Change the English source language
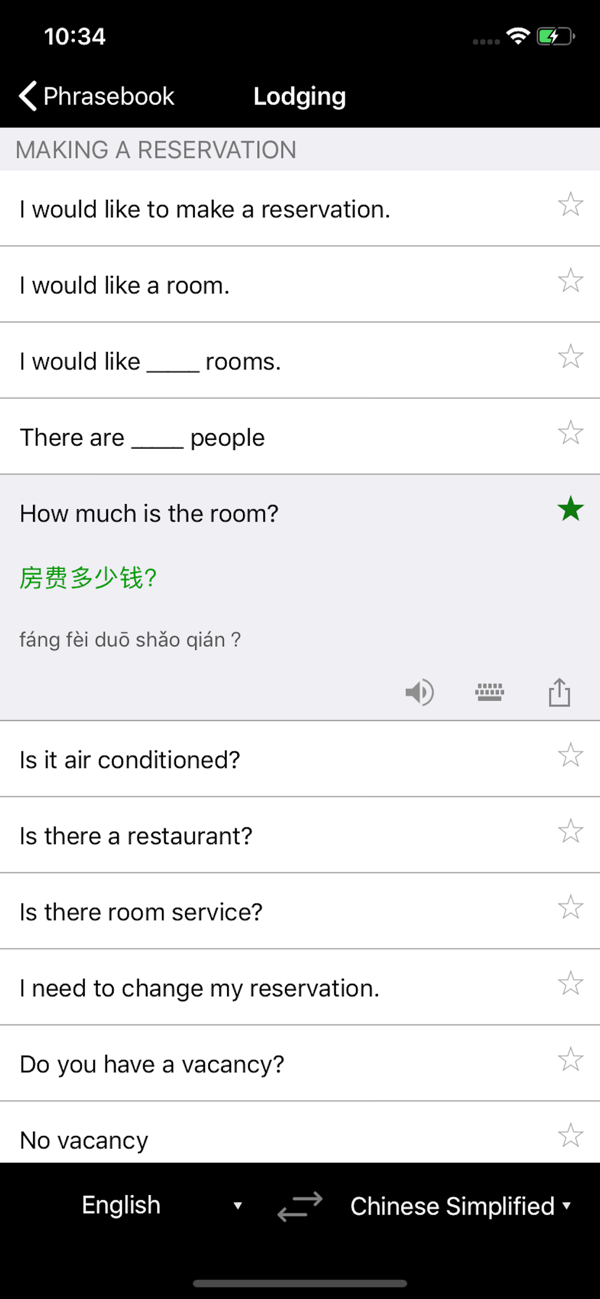Screen dimensions: 600x1299 click(160, 1206)
